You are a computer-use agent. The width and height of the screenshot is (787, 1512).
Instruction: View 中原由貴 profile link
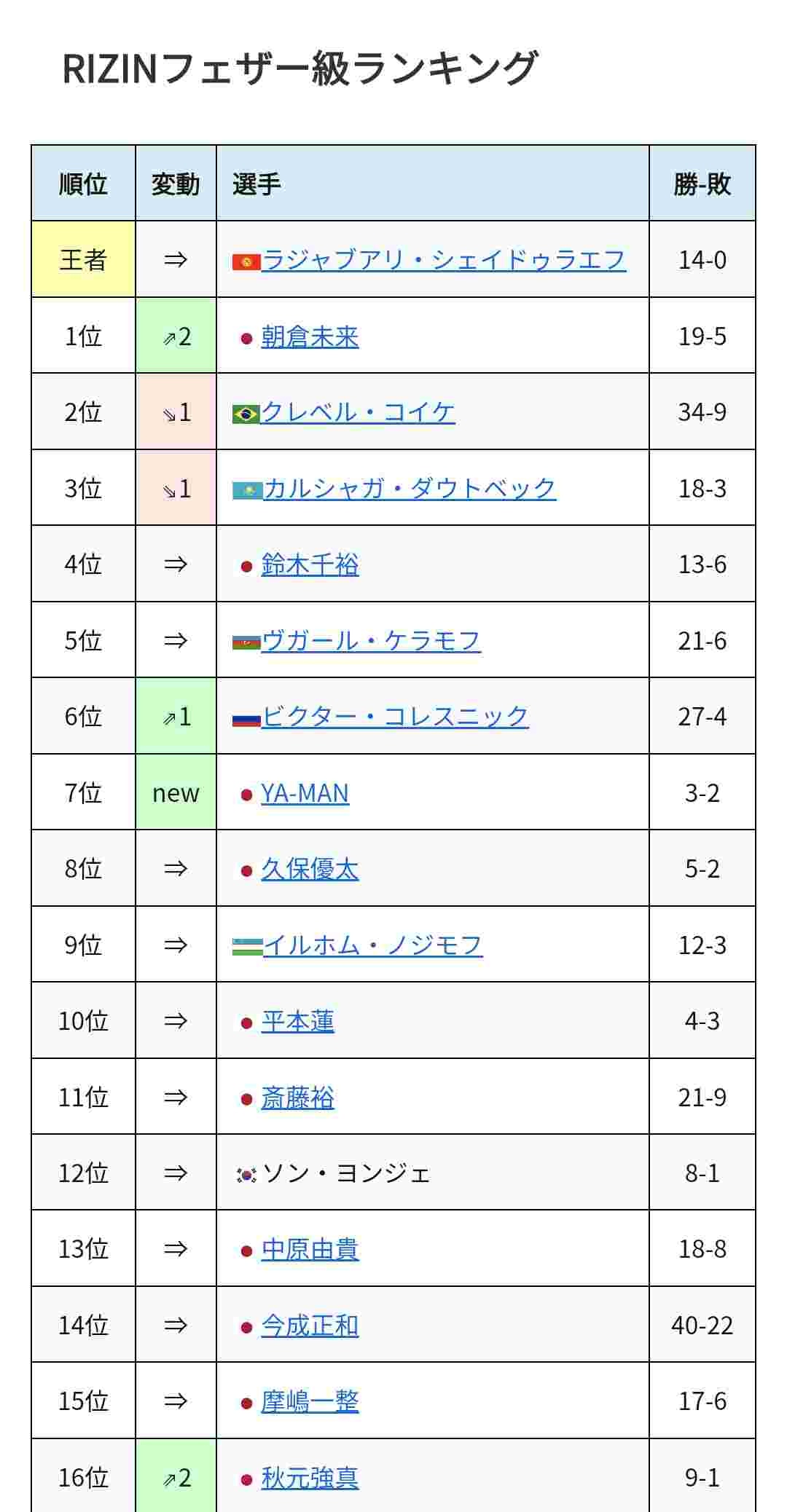pyautogui.click(x=310, y=1249)
